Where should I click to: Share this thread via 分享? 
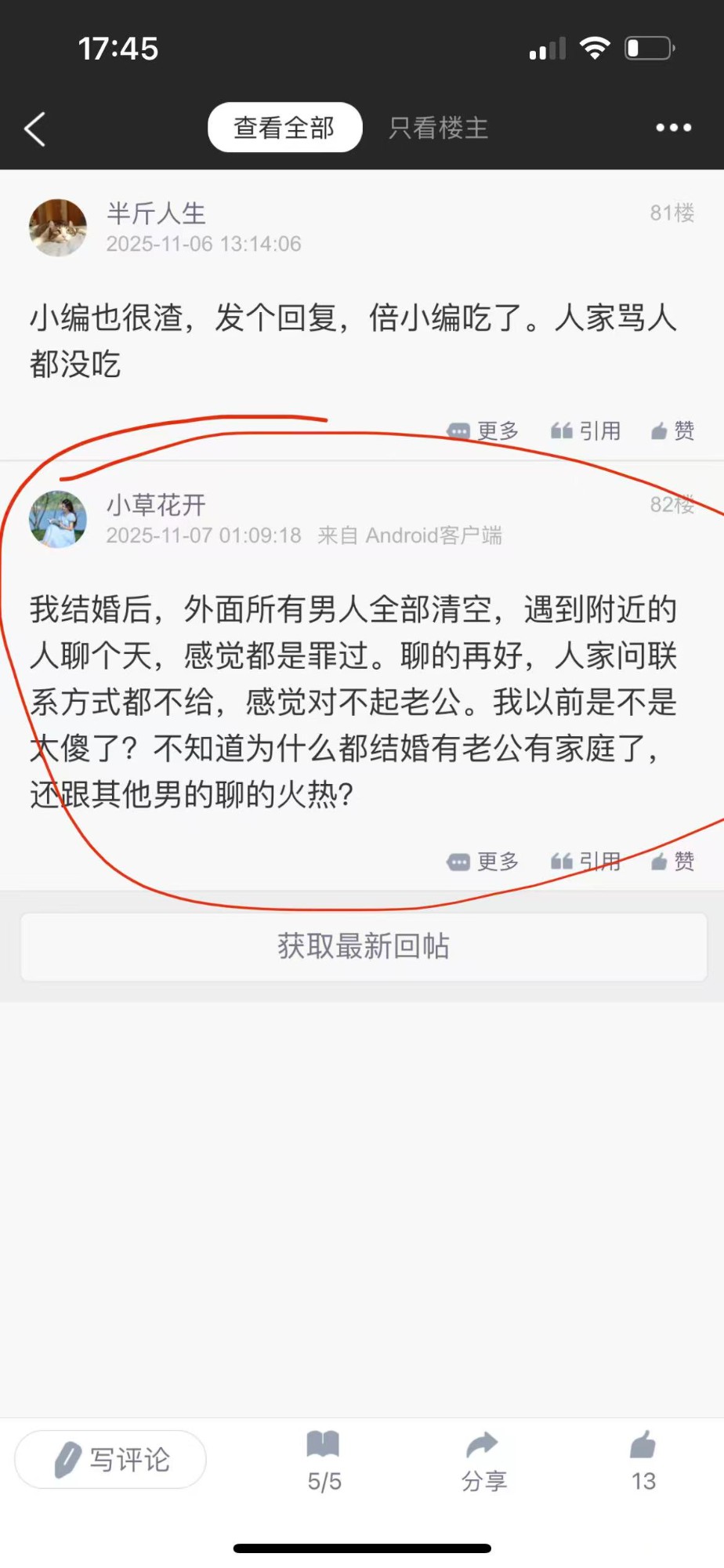click(x=483, y=1461)
